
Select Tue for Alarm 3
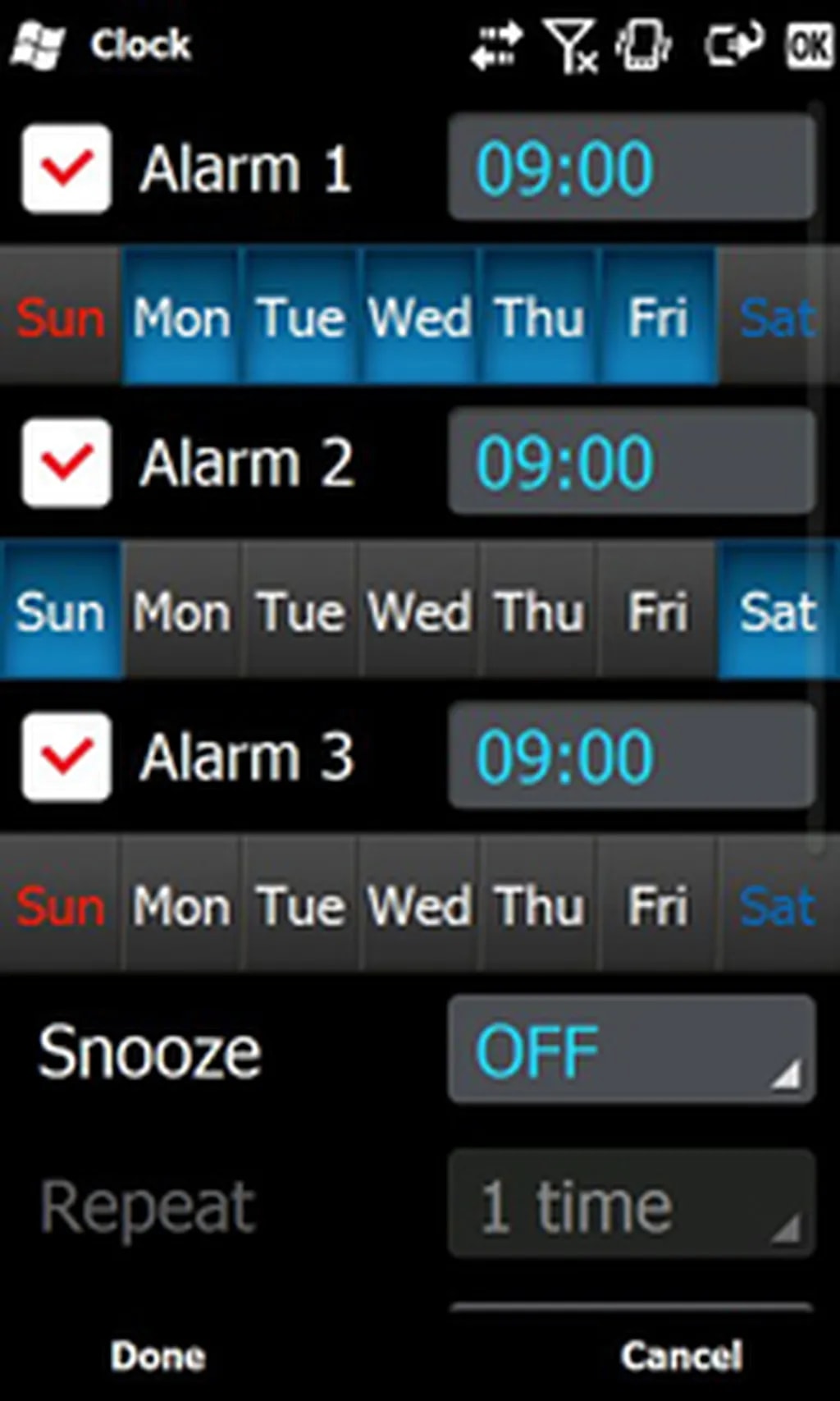pyautogui.click(x=300, y=905)
